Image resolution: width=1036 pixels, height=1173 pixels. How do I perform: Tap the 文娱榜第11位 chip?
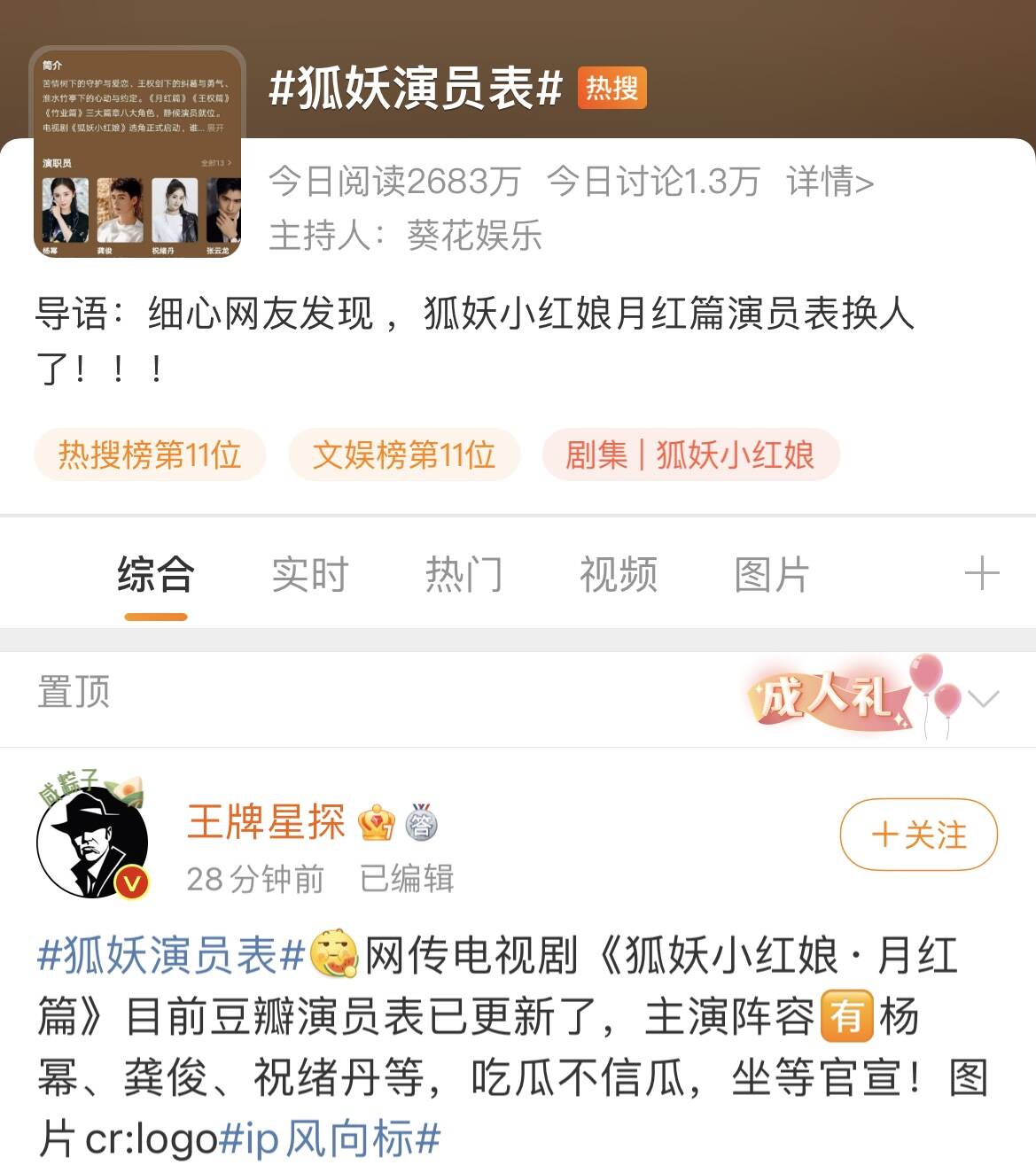point(403,455)
